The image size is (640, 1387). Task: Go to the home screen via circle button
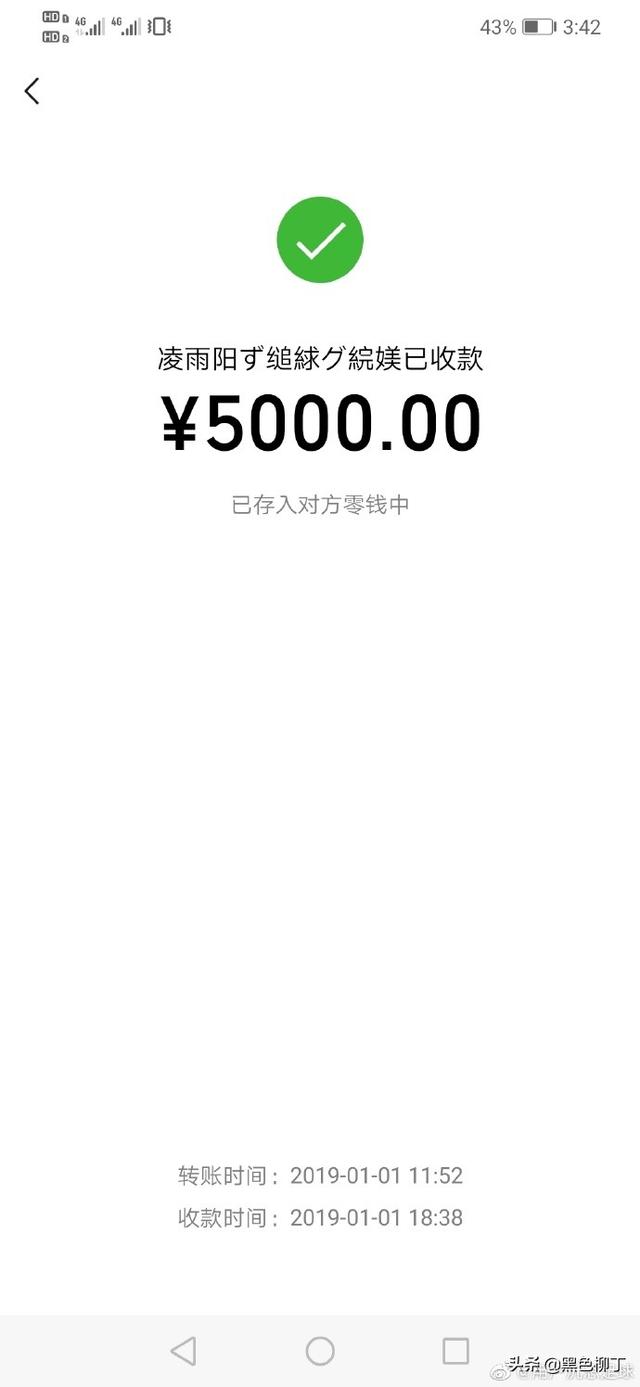[x=320, y=1352]
